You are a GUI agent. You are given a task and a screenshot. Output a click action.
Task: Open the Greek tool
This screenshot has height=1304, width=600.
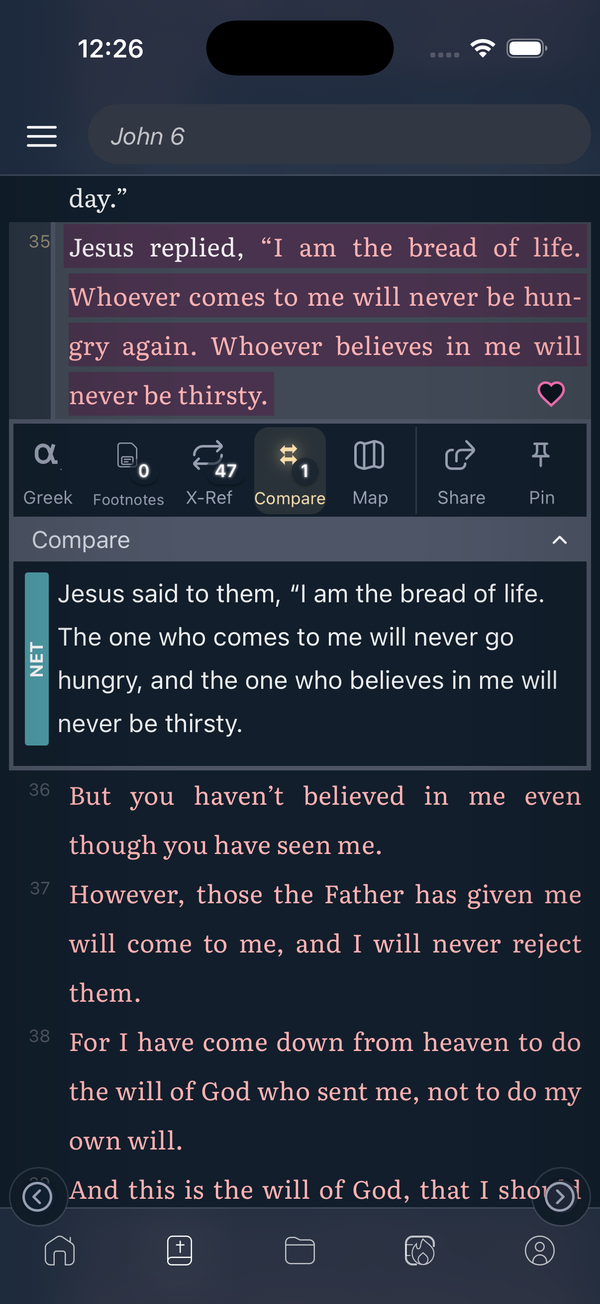pyautogui.click(x=47, y=471)
